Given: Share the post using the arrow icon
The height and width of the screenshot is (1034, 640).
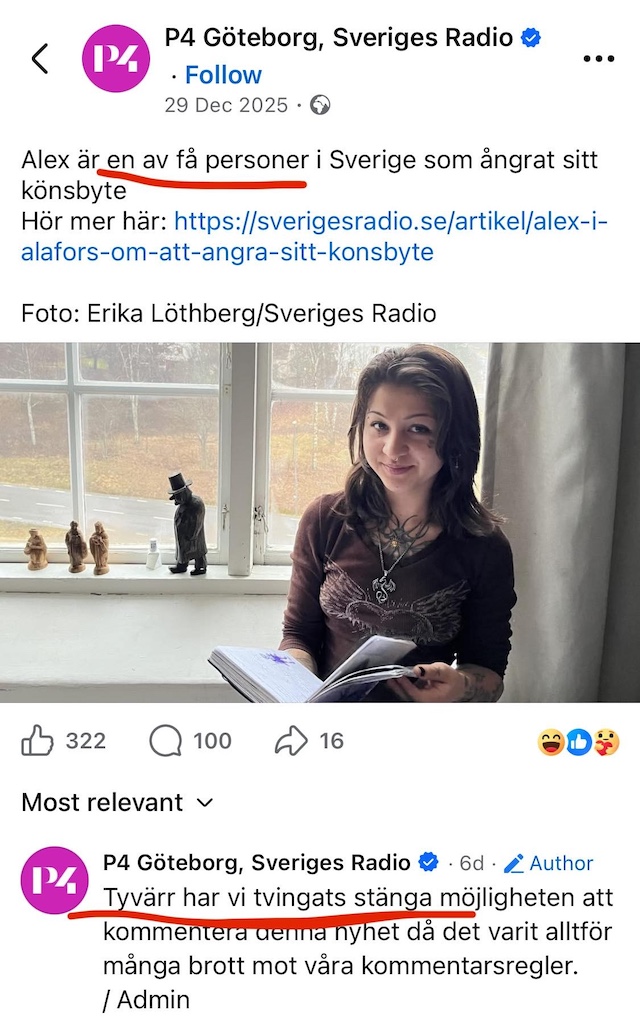Looking at the screenshot, I should pyautogui.click(x=291, y=741).
